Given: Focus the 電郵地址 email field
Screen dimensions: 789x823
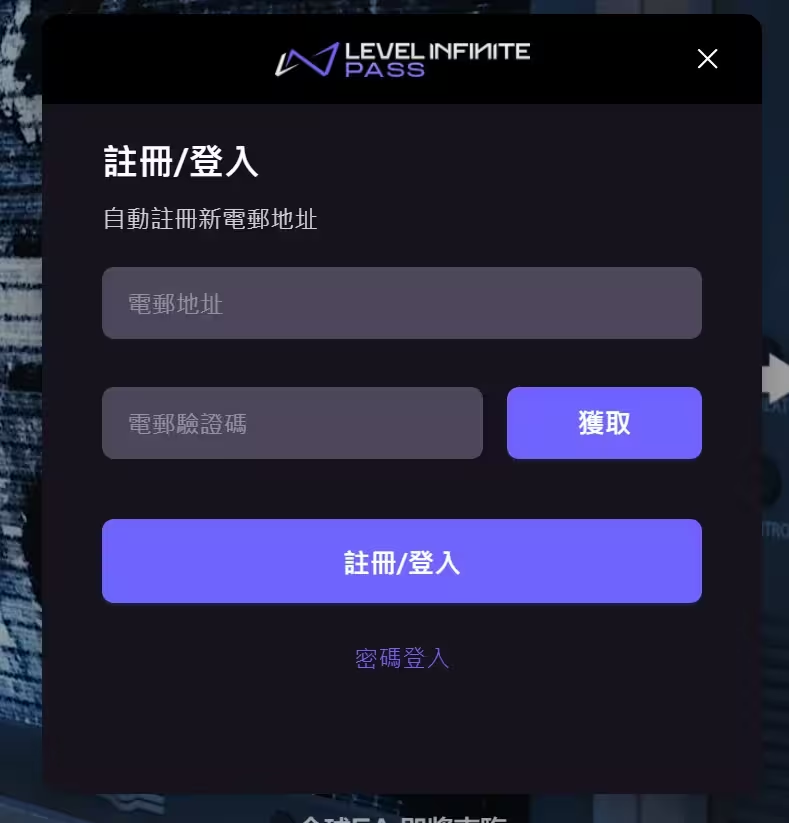Looking at the screenshot, I should pyautogui.click(x=401, y=303).
